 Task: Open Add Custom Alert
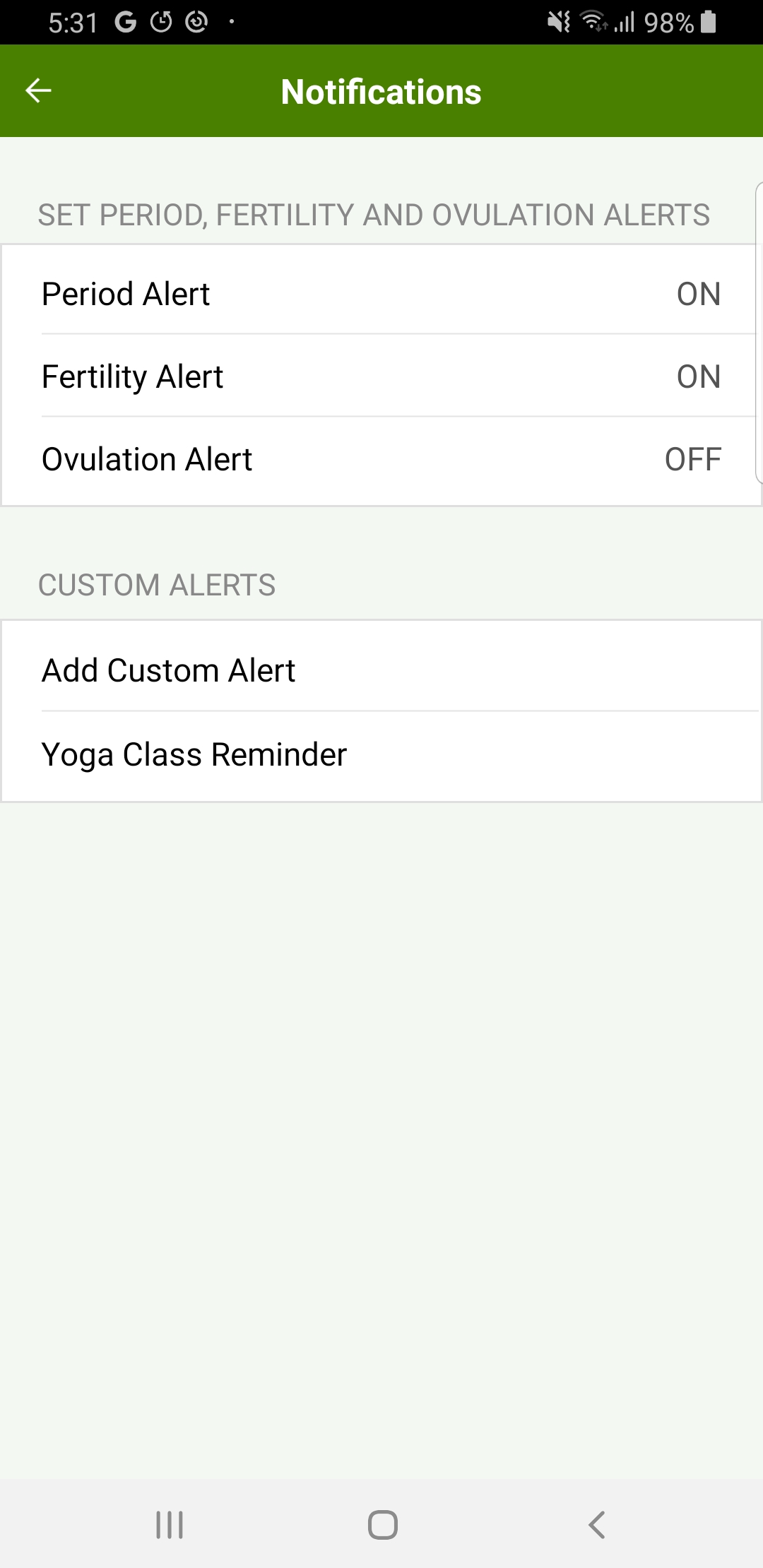coord(381,669)
